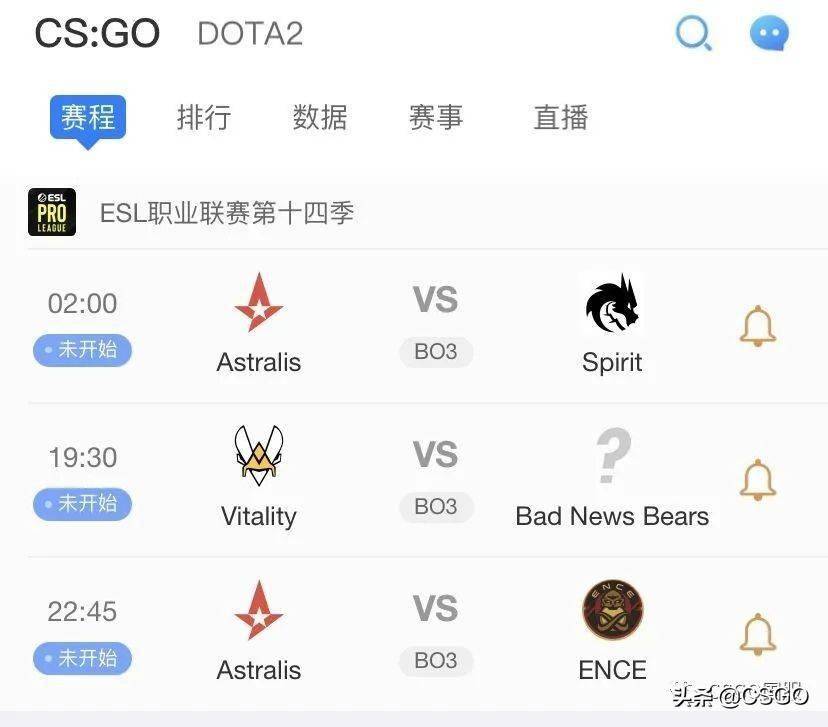The width and height of the screenshot is (828, 727).
Task: Open ESL职业联赛第十四季 event header
Action: click(x=227, y=213)
